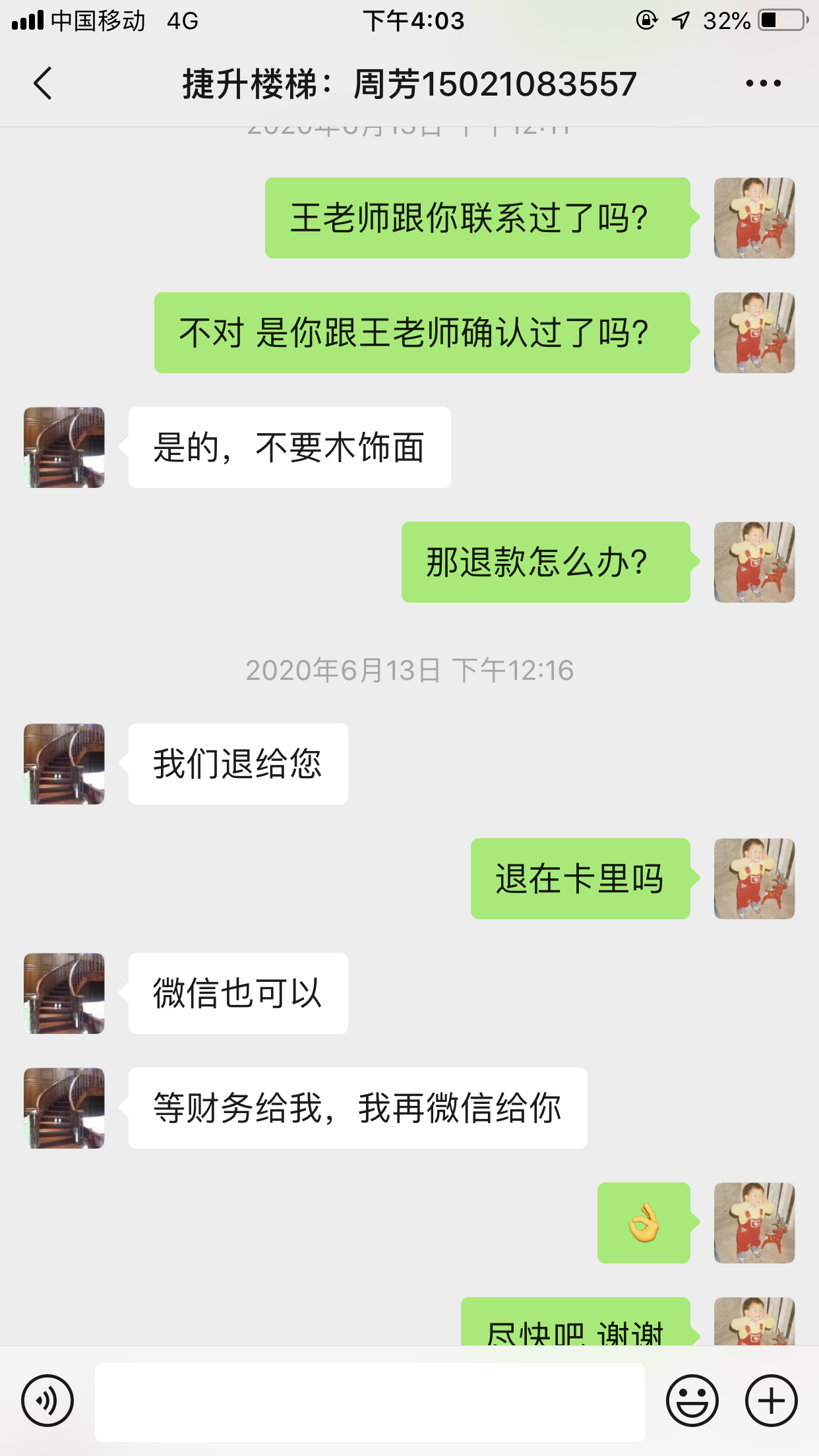
Task: Open my avatar beside 那退款怎么办?
Action: [754, 562]
